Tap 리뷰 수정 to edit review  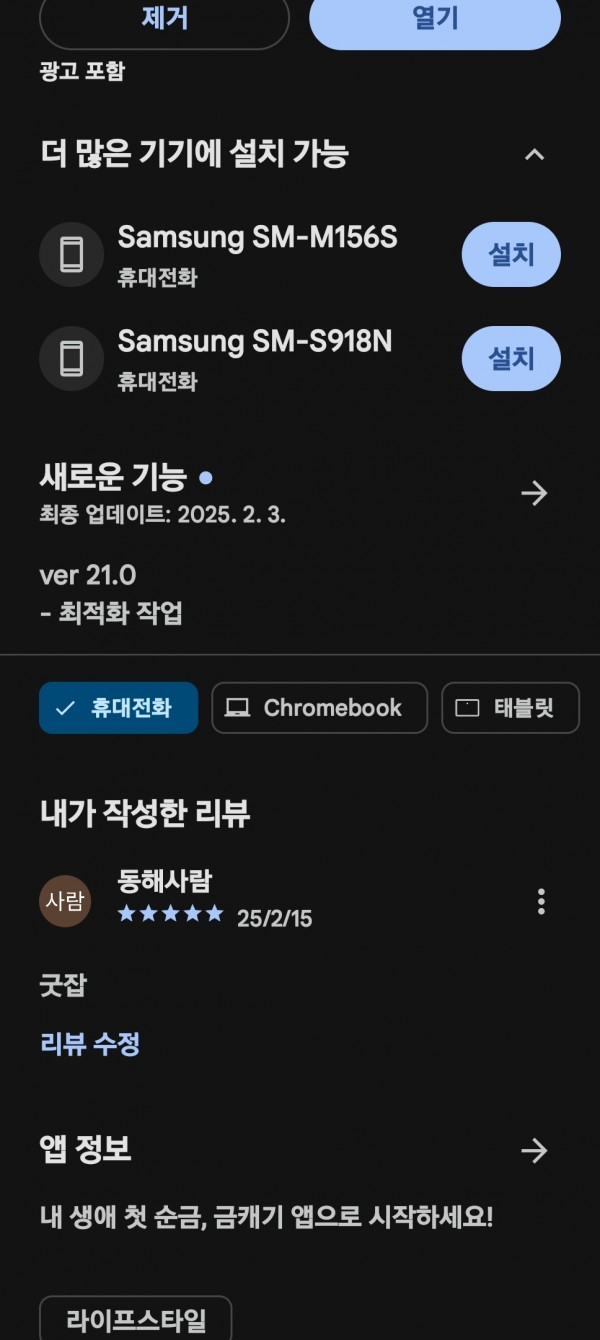click(90, 1044)
